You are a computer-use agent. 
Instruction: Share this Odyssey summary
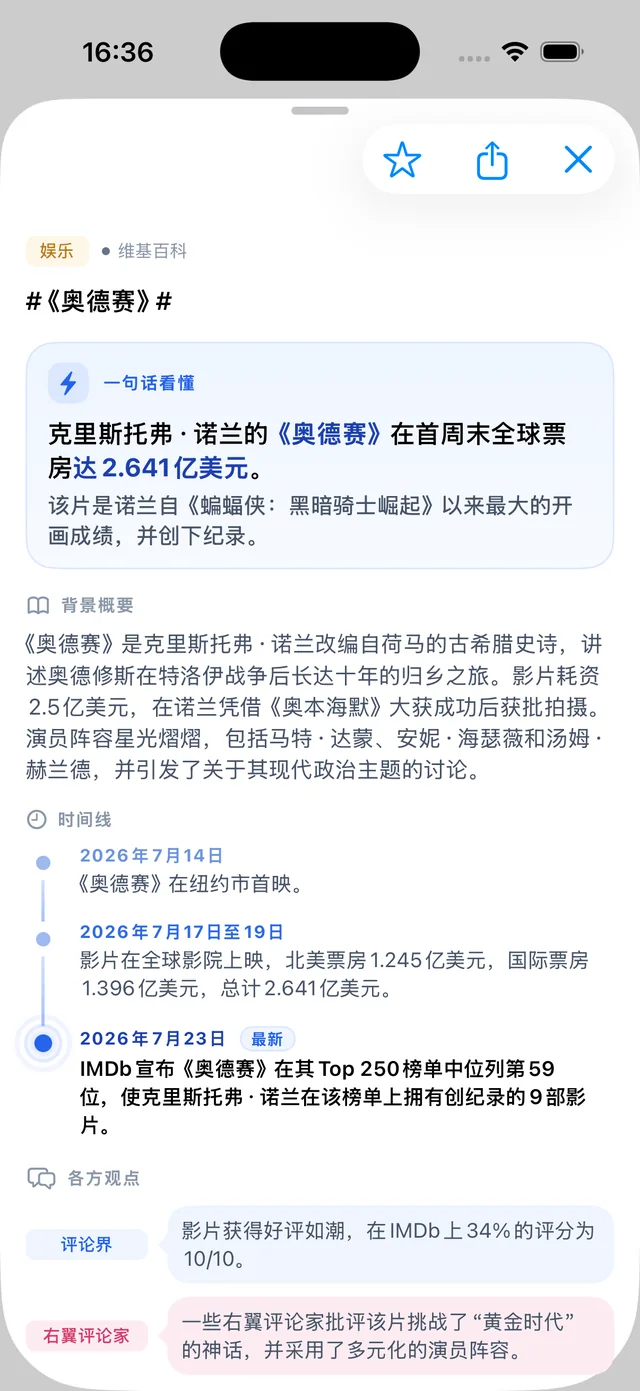click(x=492, y=160)
